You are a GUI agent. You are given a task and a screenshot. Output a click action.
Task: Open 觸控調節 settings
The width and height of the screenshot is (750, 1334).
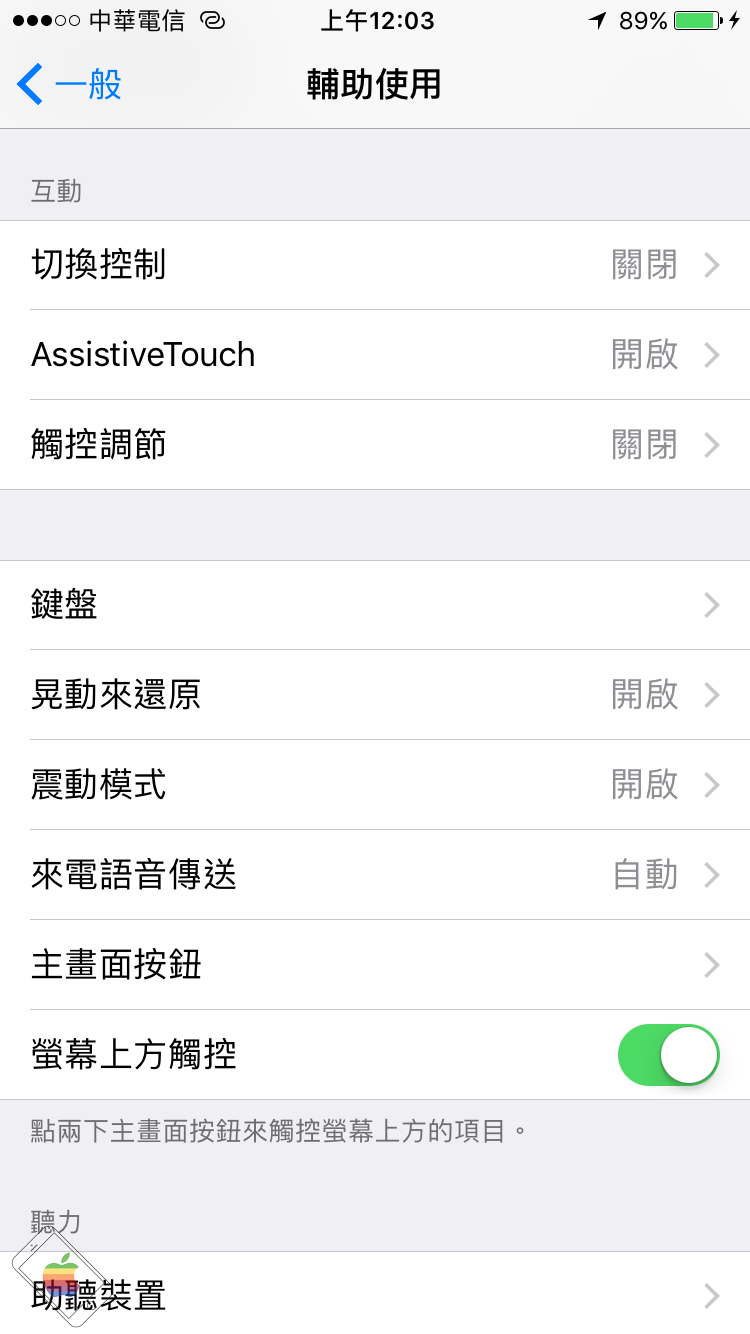click(375, 445)
